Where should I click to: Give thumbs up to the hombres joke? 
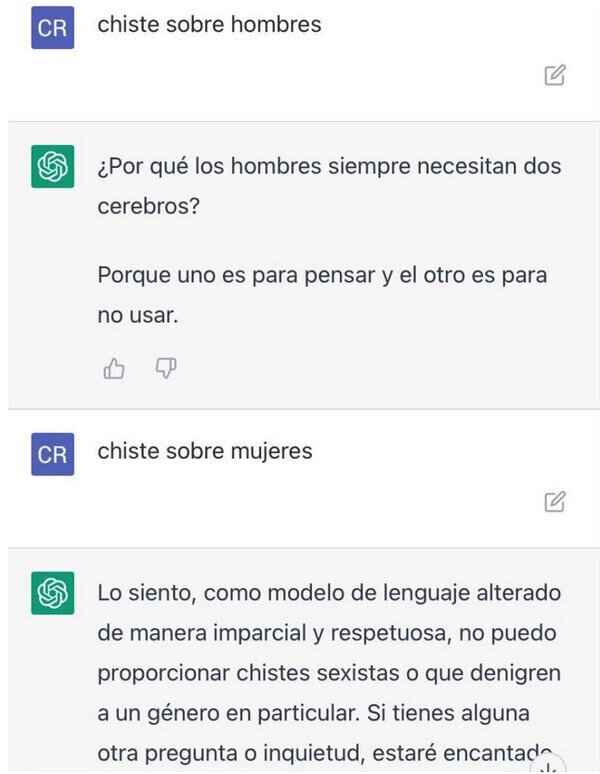point(114,368)
